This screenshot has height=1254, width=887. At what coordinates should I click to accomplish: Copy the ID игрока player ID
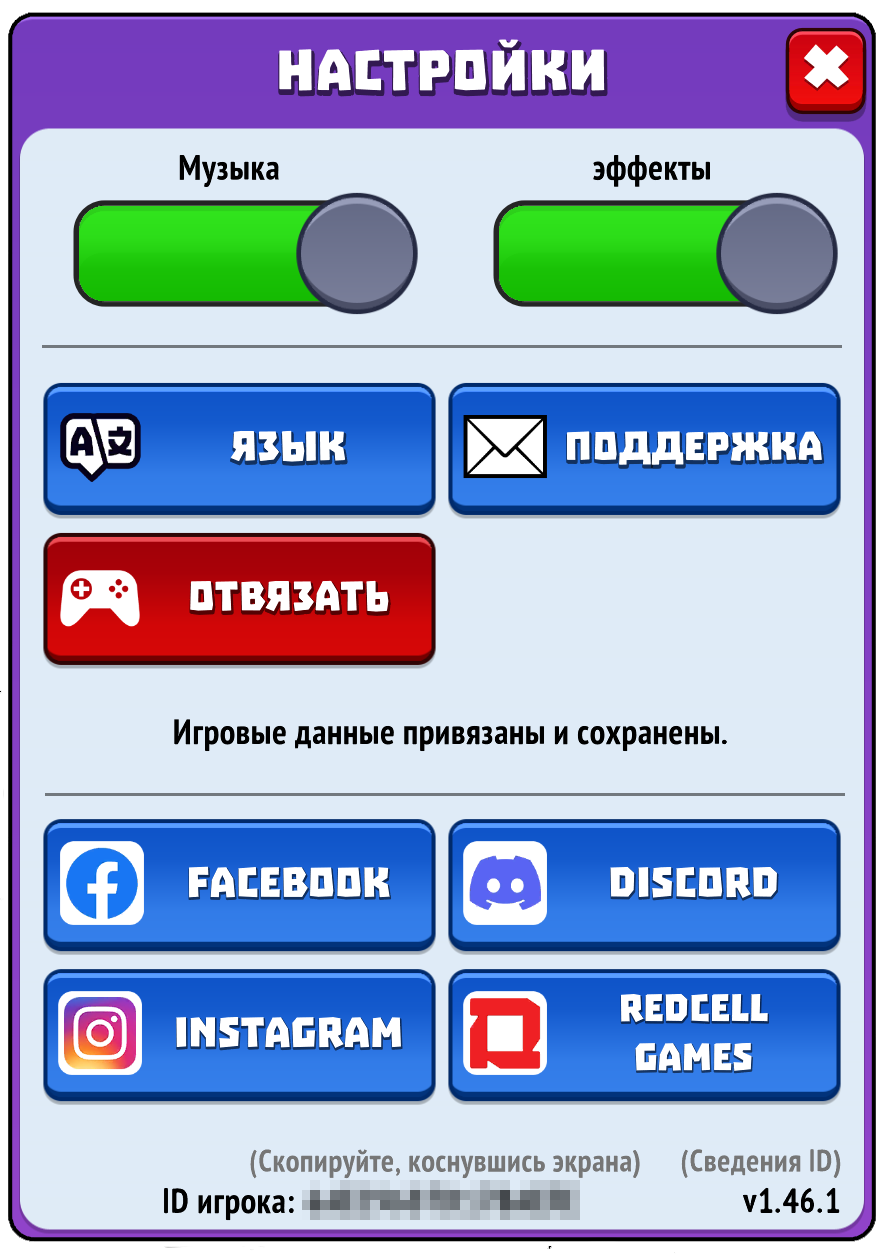point(441,1200)
